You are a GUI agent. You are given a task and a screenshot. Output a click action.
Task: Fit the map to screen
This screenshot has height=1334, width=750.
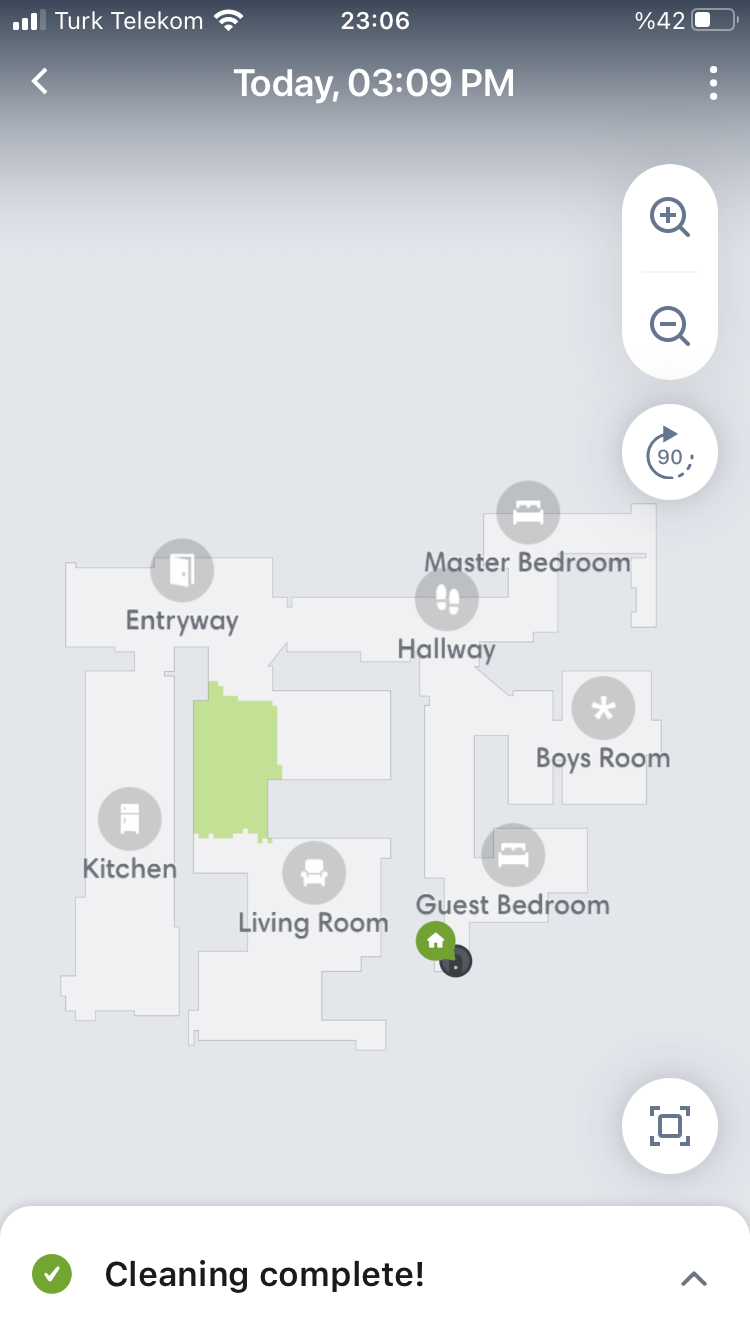coord(670,1126)
